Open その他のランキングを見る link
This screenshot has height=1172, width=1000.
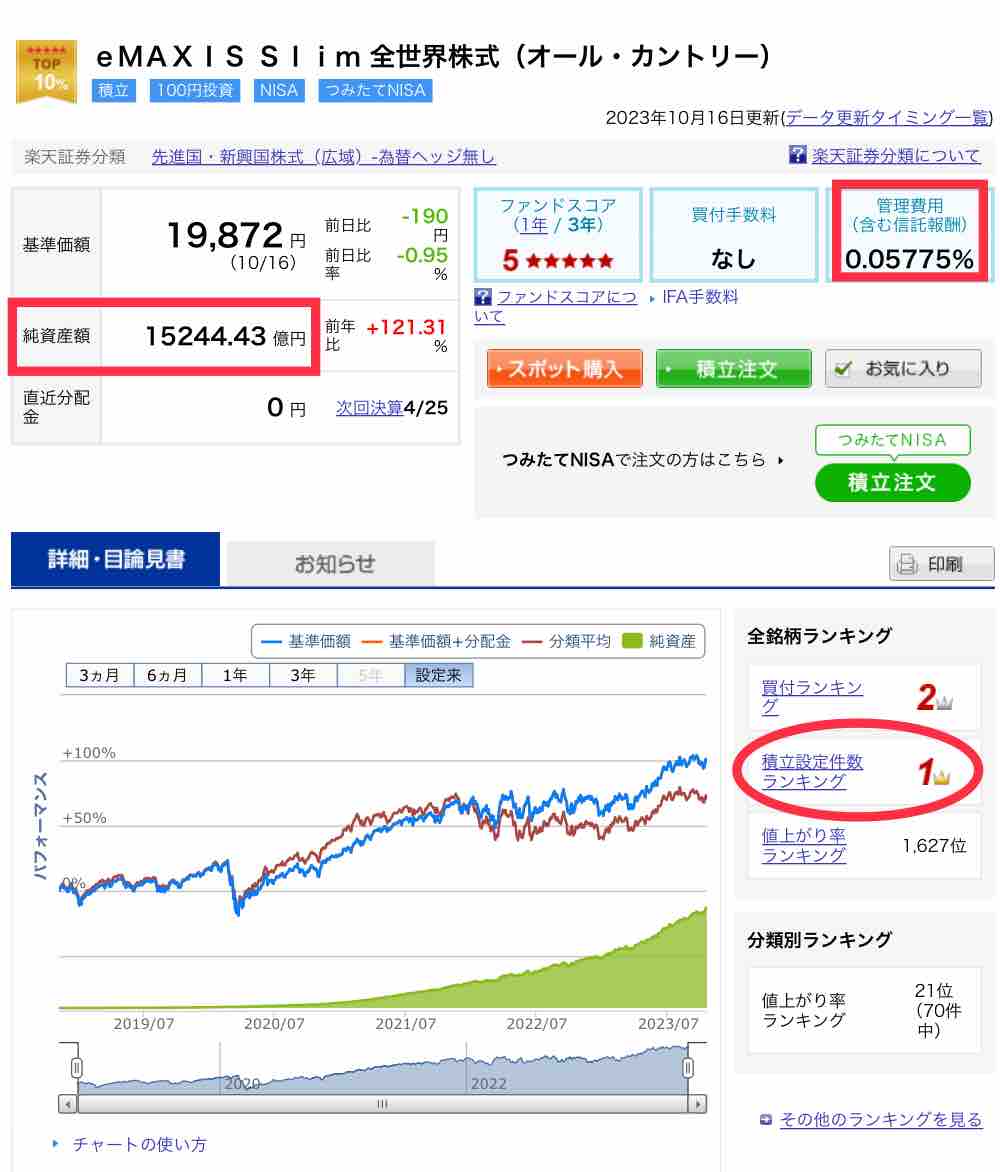point(880,1120)
